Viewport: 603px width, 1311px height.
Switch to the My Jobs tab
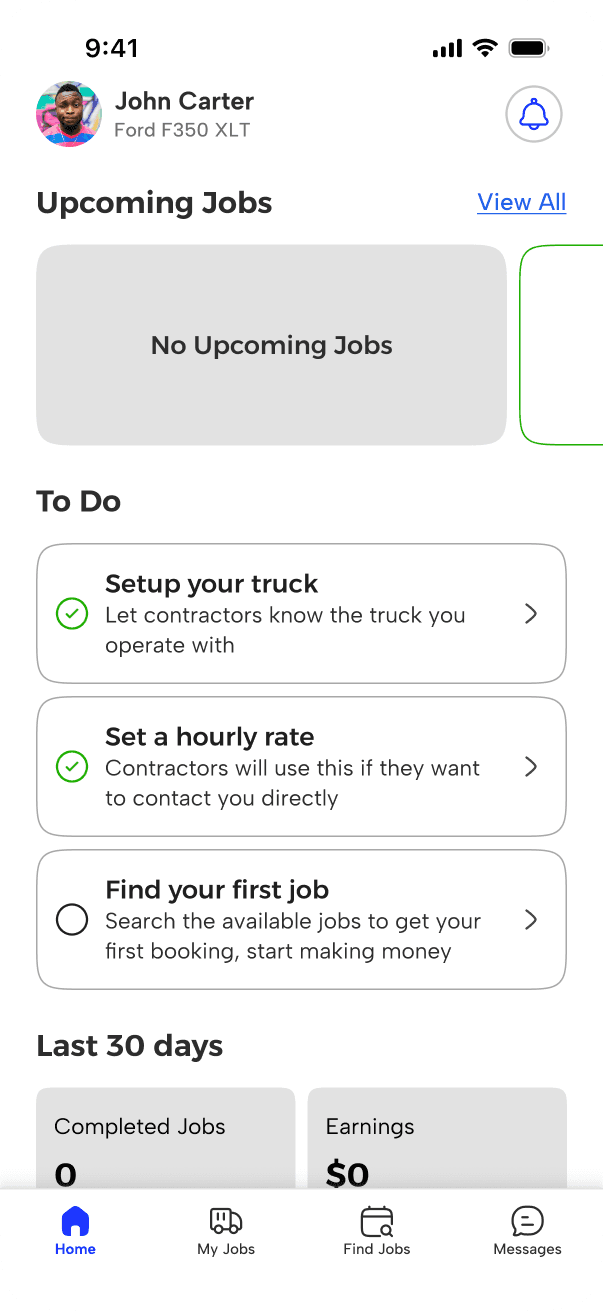pos(226,1231)
